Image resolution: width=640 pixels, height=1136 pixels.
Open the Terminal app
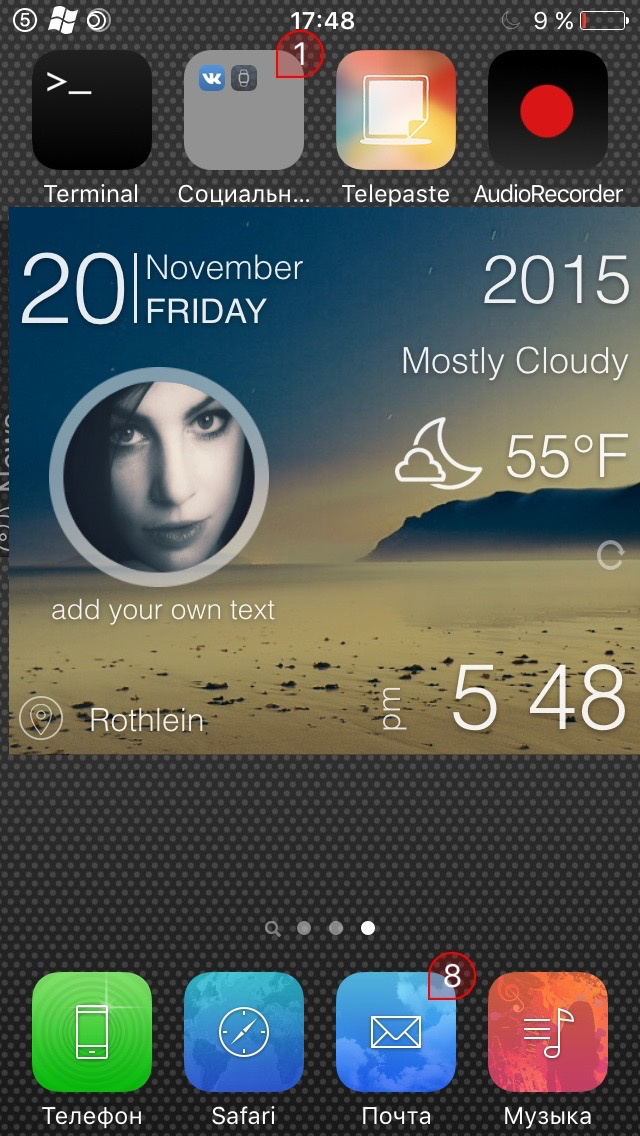click(92, 110)
